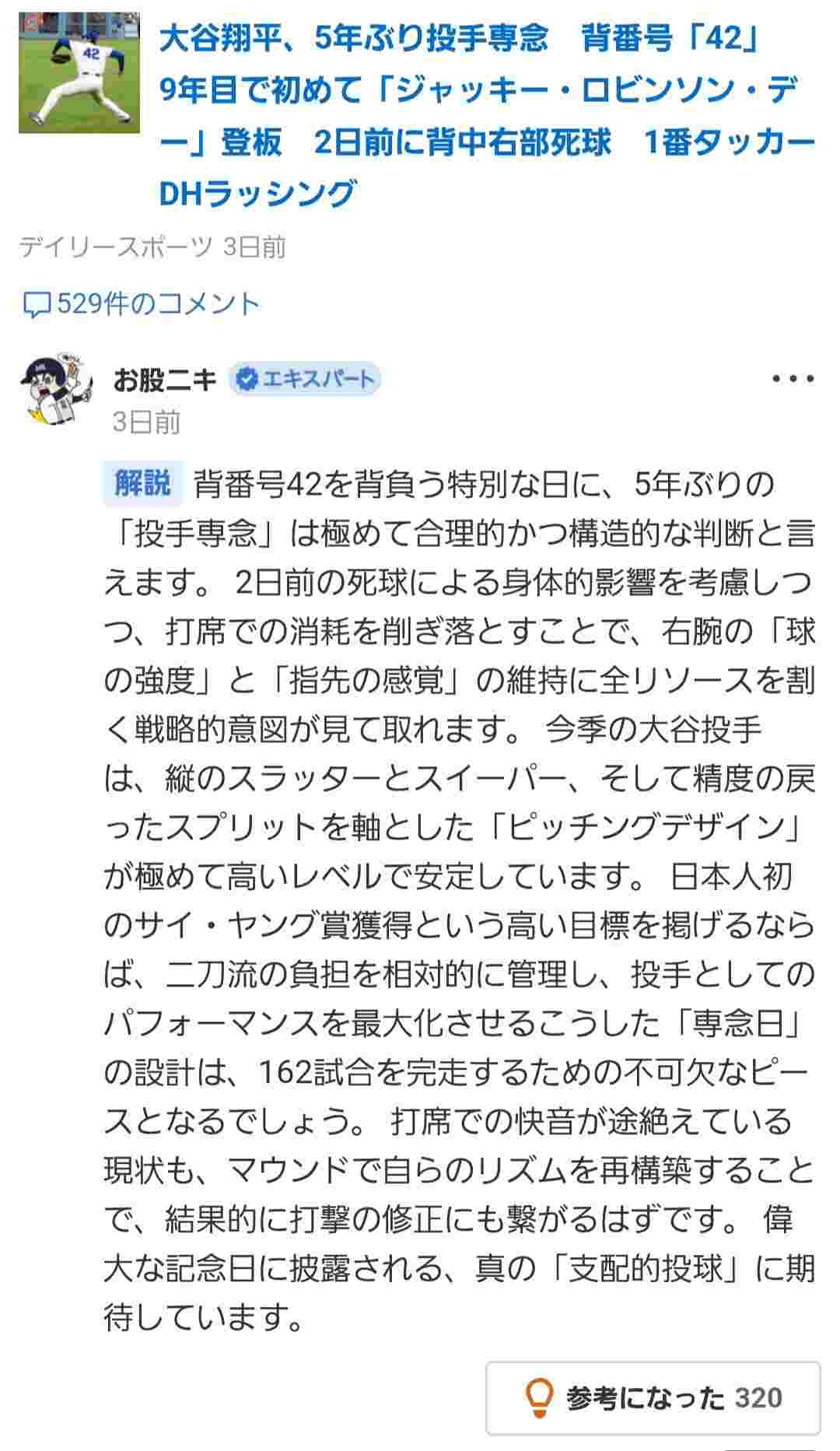View the 529件のコメント comments
The width and height of the screenshot is (840, 1451).
[142, 303]
